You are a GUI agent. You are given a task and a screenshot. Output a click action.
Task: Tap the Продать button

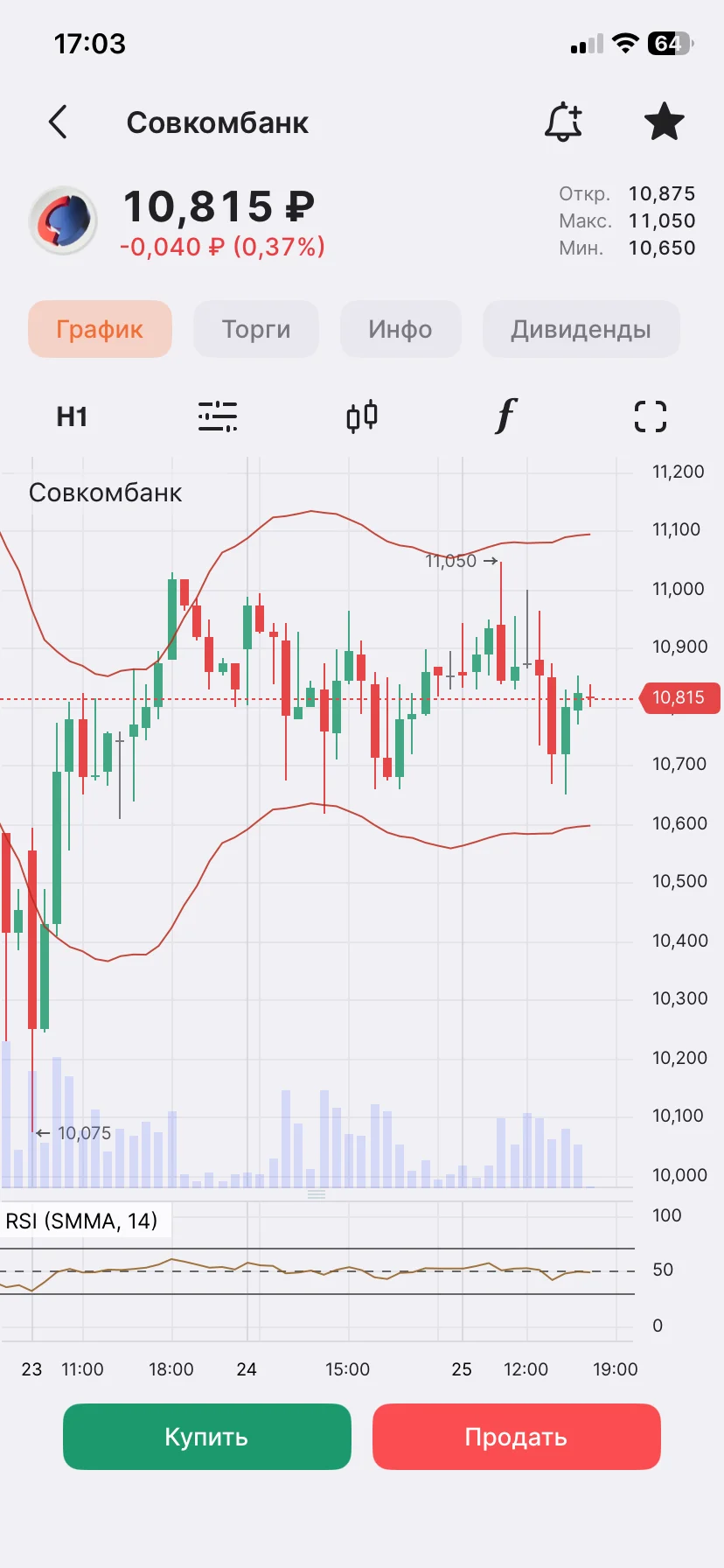pos(516,1437)
